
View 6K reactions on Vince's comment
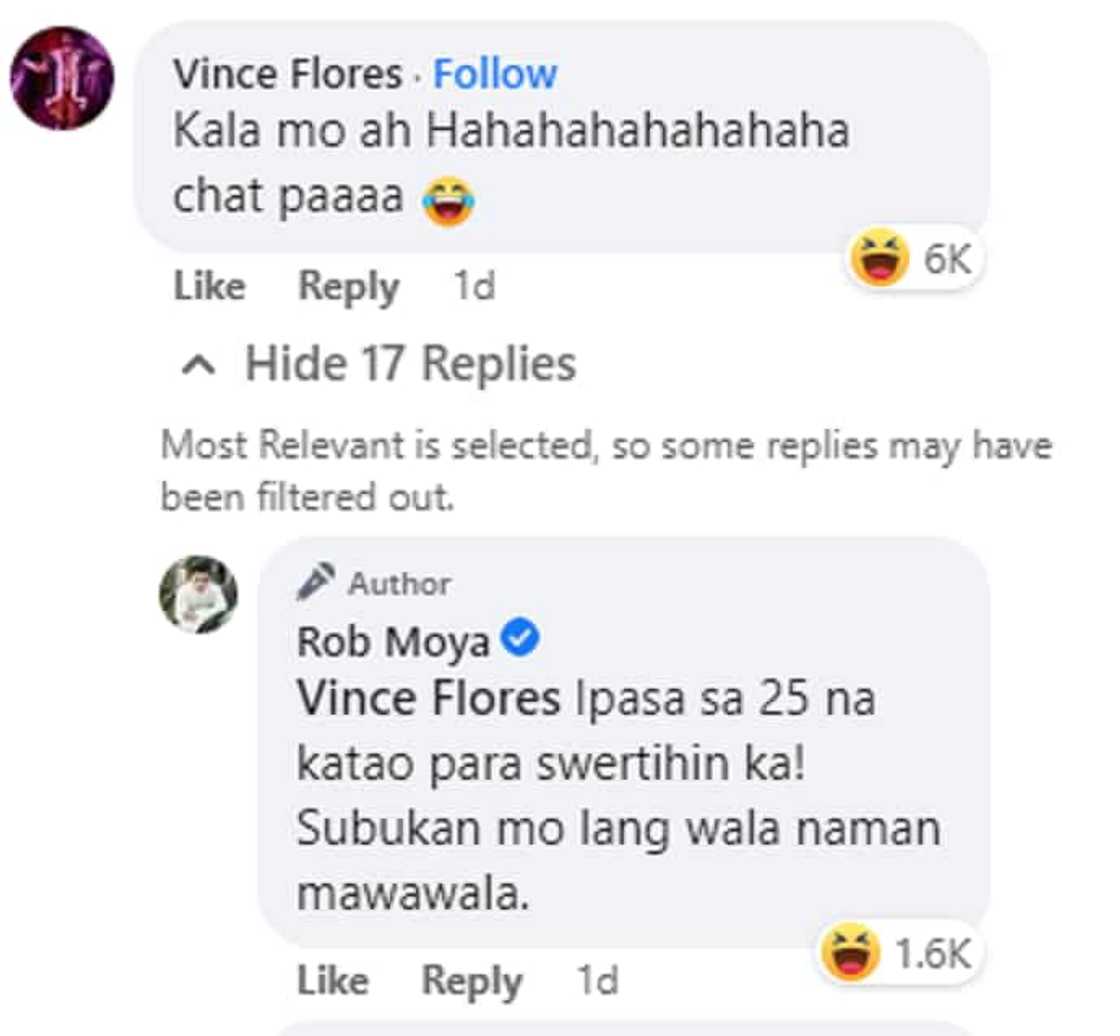[913, 259]
